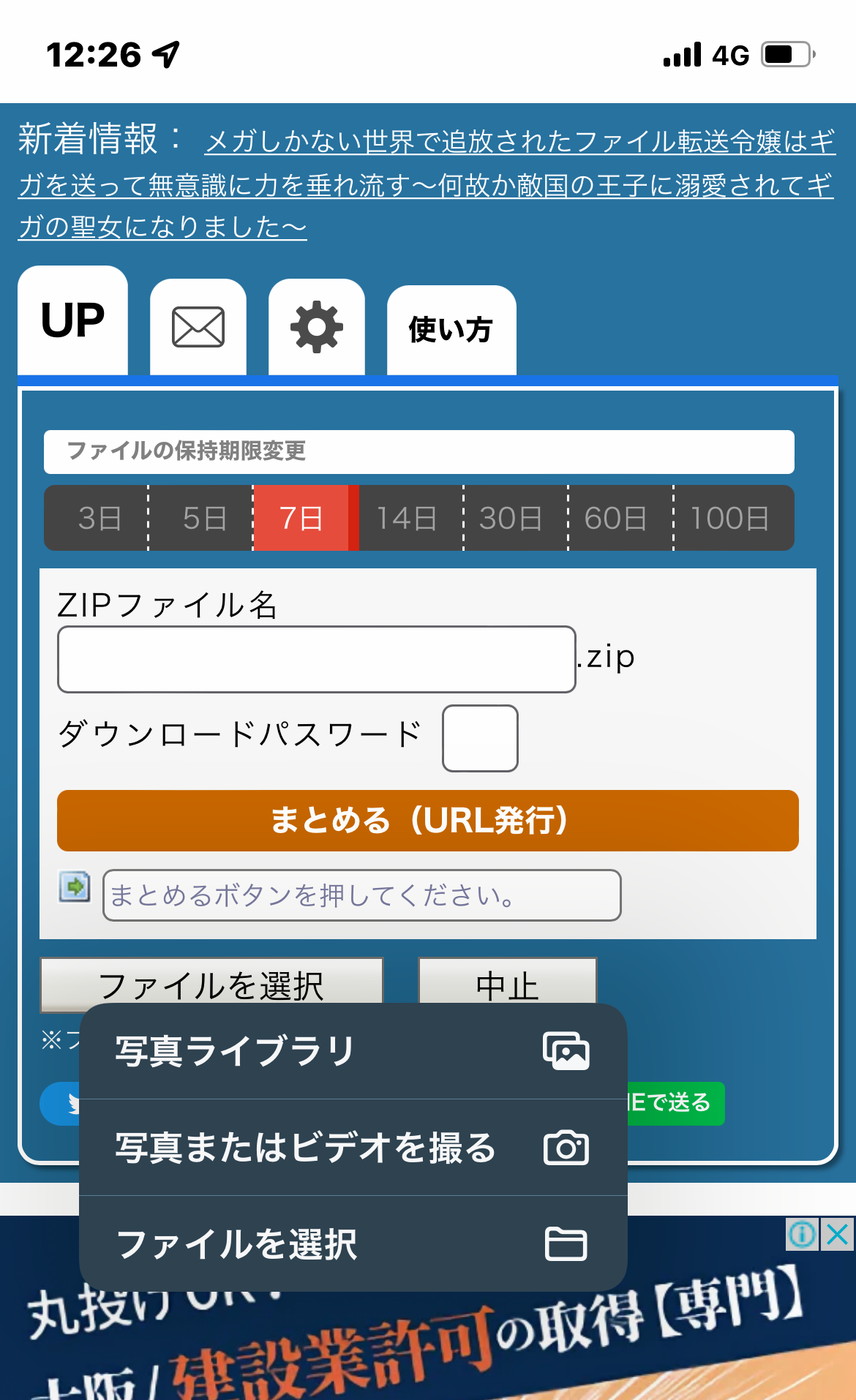This screenshot has height=1400, width=856.
Task: Pick 30日 as the retention period
Action: coord(511,518)
